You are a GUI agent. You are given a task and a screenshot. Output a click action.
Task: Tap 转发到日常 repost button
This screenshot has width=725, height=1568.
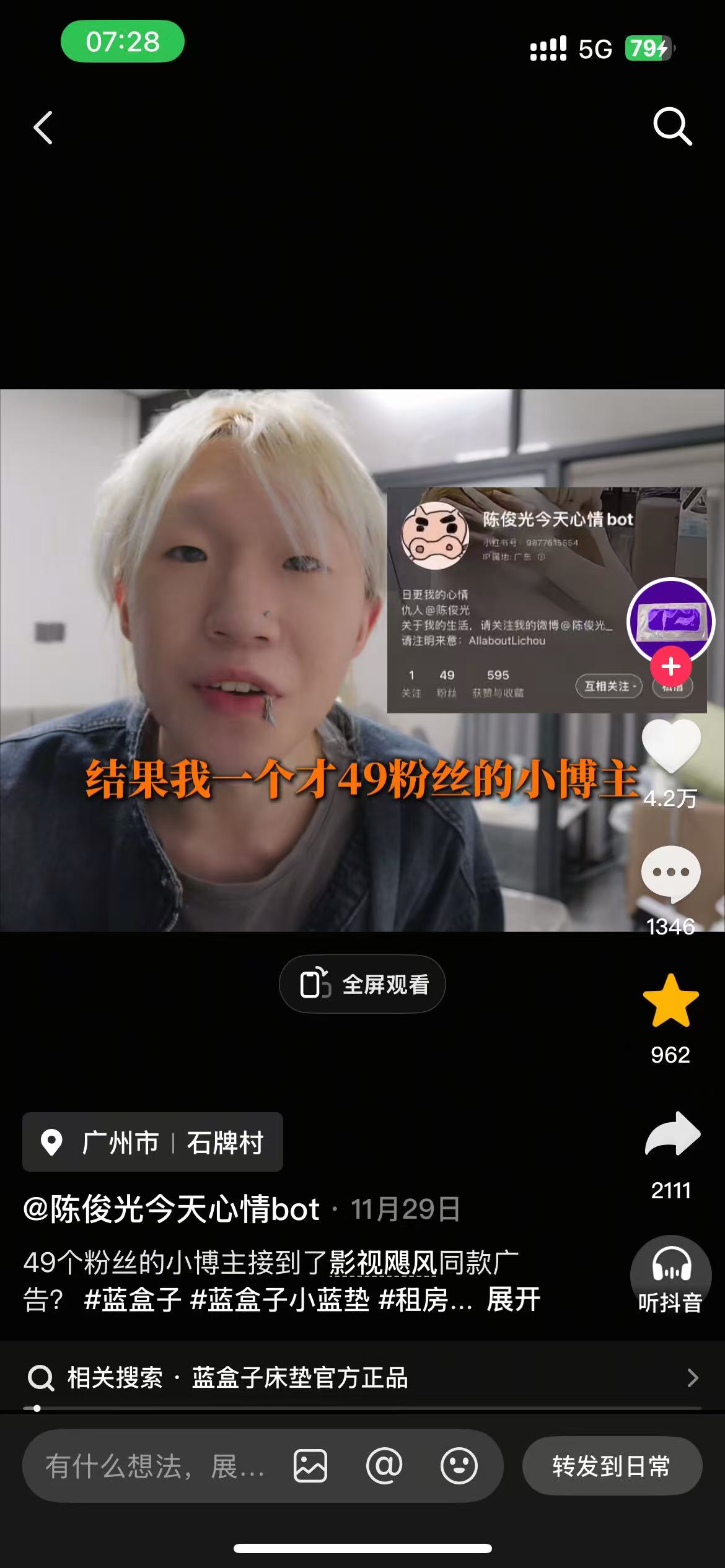pyautogui.click(x=612, y=1466)
